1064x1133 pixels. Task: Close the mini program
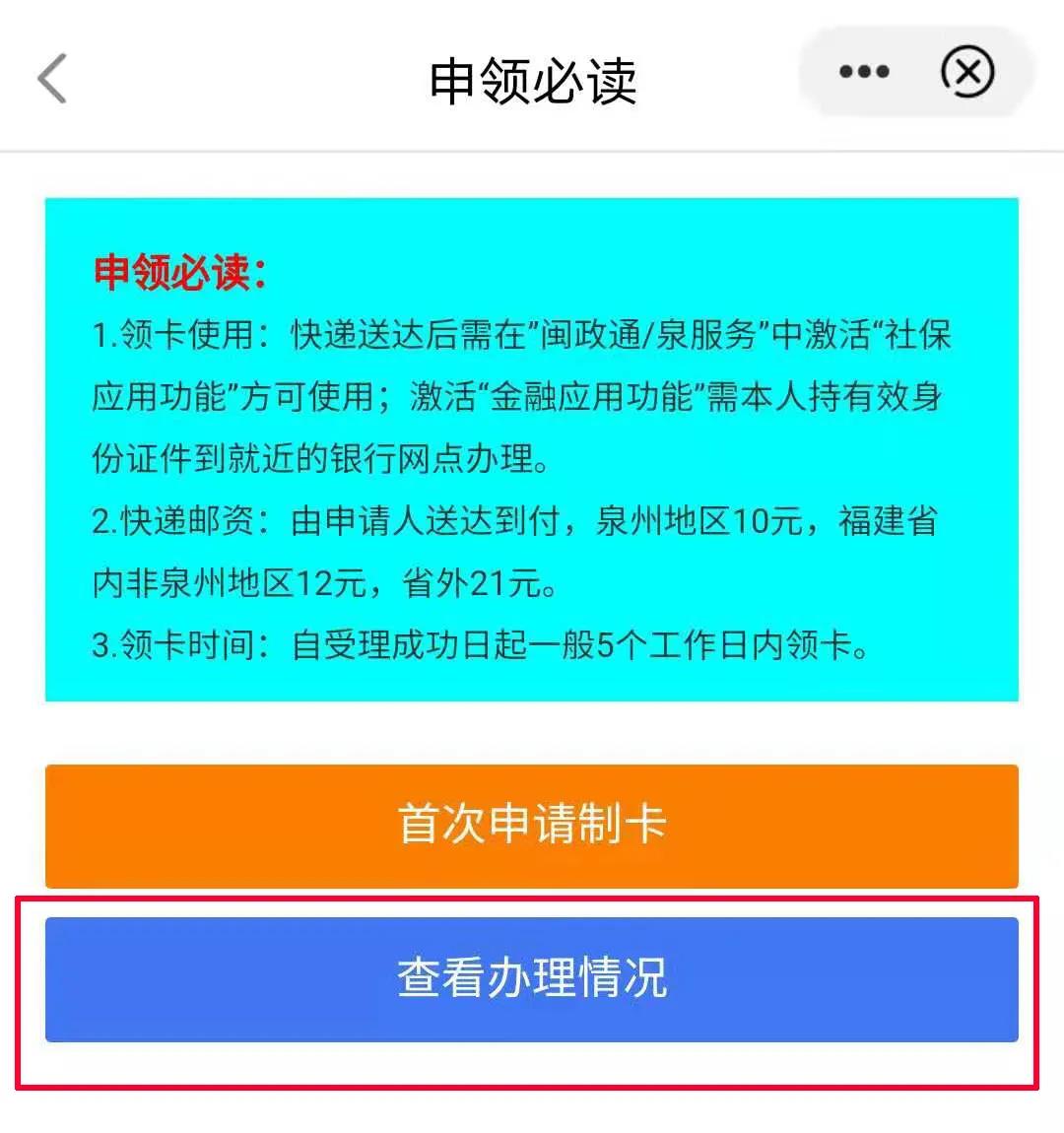point(967,72)
